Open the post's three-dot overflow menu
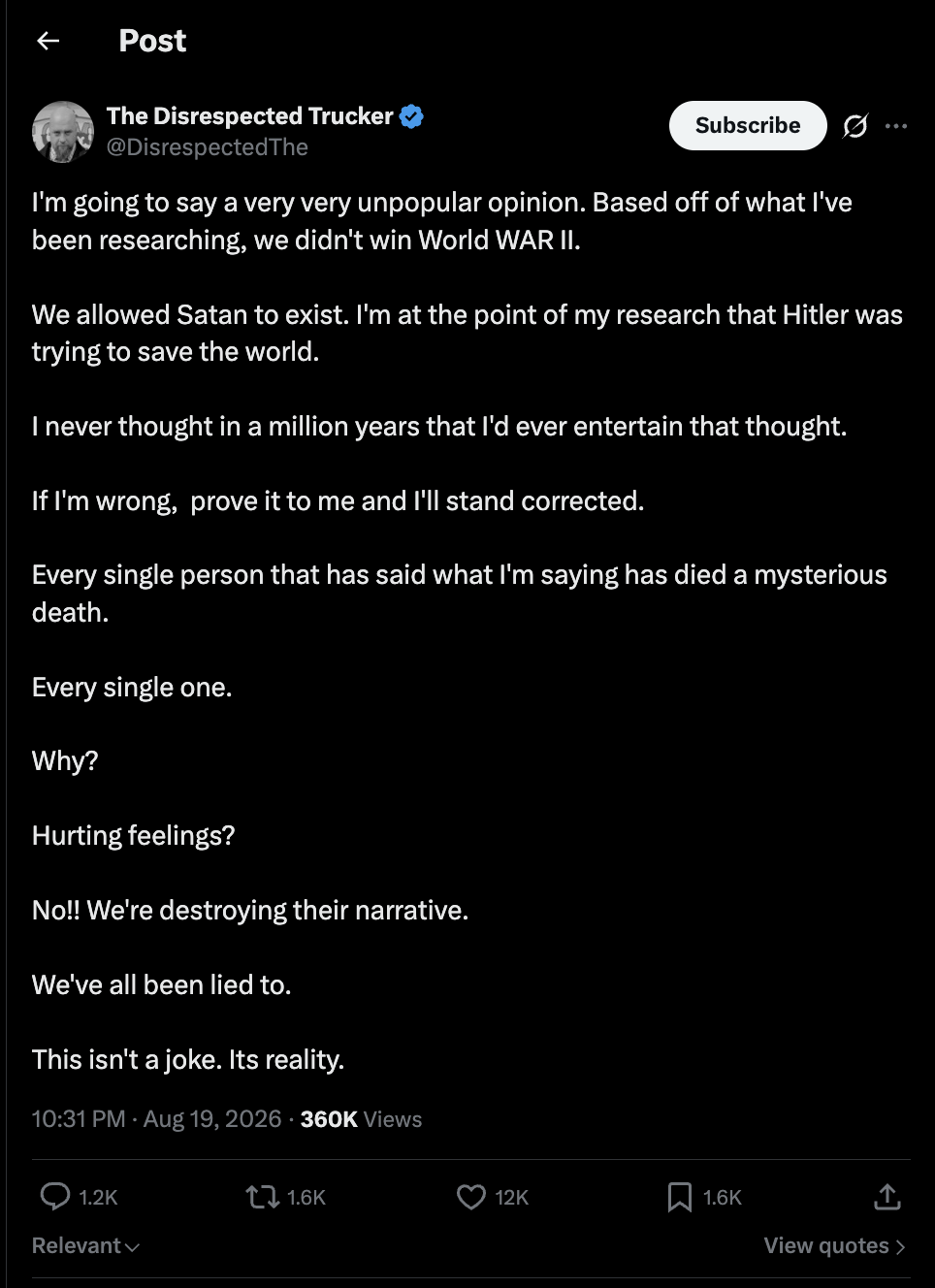 [x=896, y=126]
